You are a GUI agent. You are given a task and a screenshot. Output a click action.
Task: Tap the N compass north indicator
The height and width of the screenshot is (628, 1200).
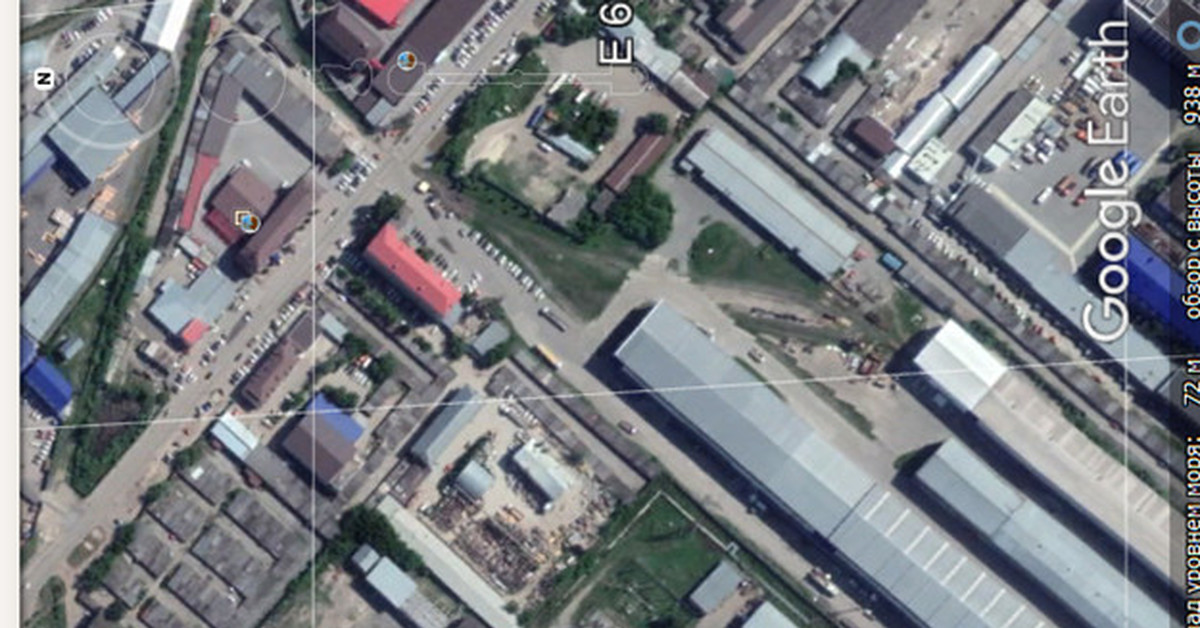coord(44,80)
